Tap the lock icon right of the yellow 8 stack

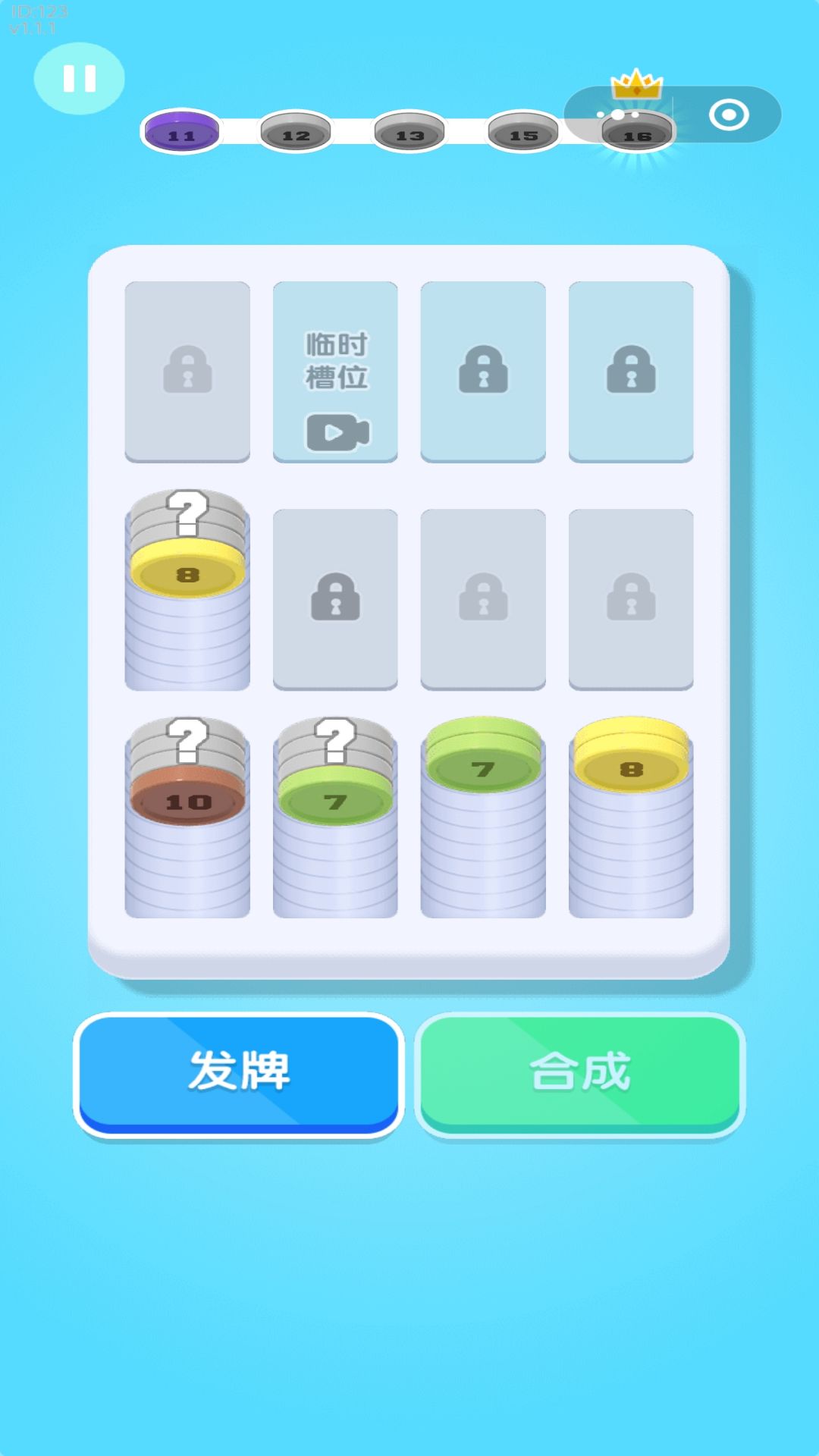click(x=336, y=597)
